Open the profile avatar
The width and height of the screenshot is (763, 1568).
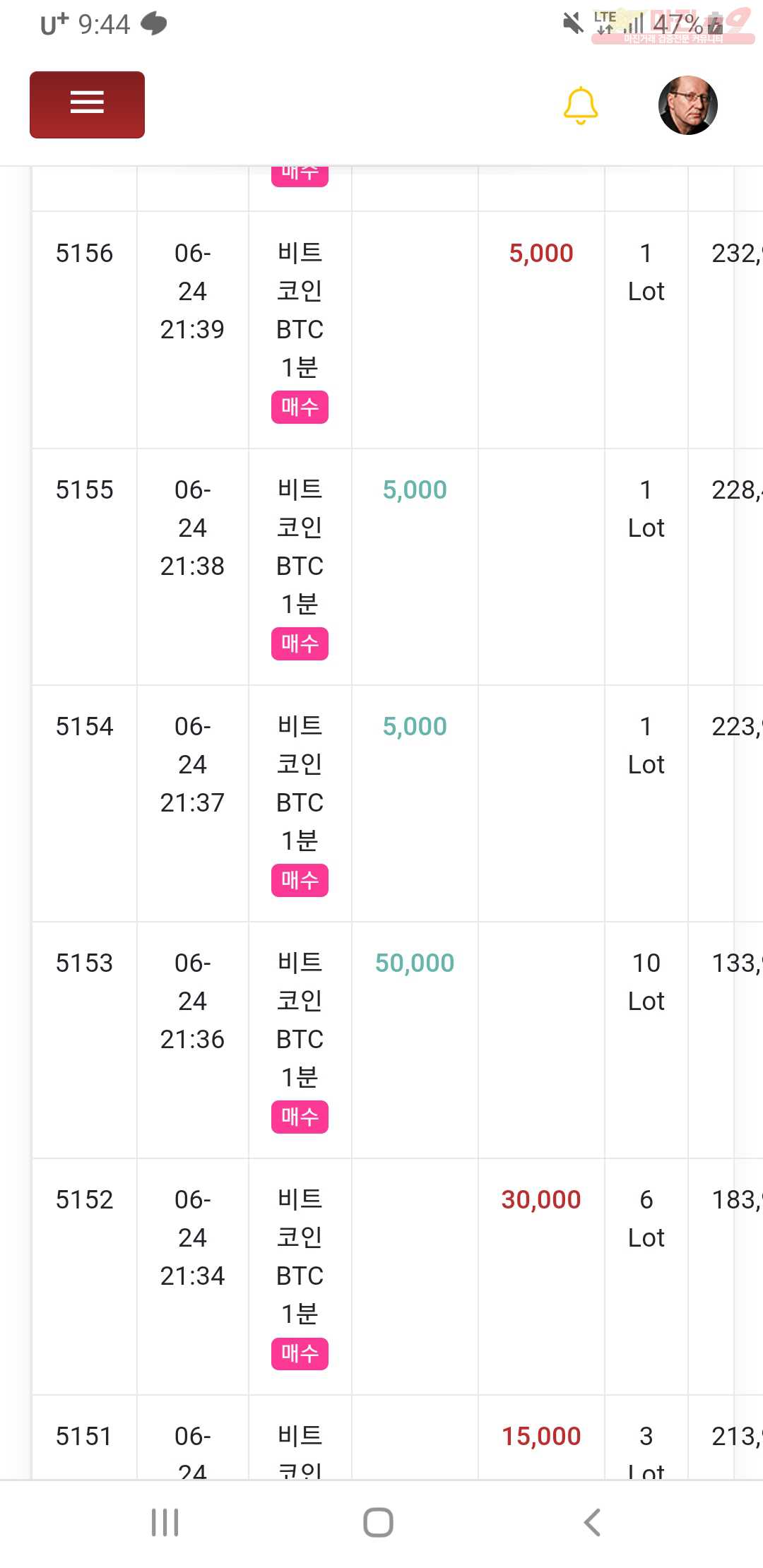tap(688, 105)
